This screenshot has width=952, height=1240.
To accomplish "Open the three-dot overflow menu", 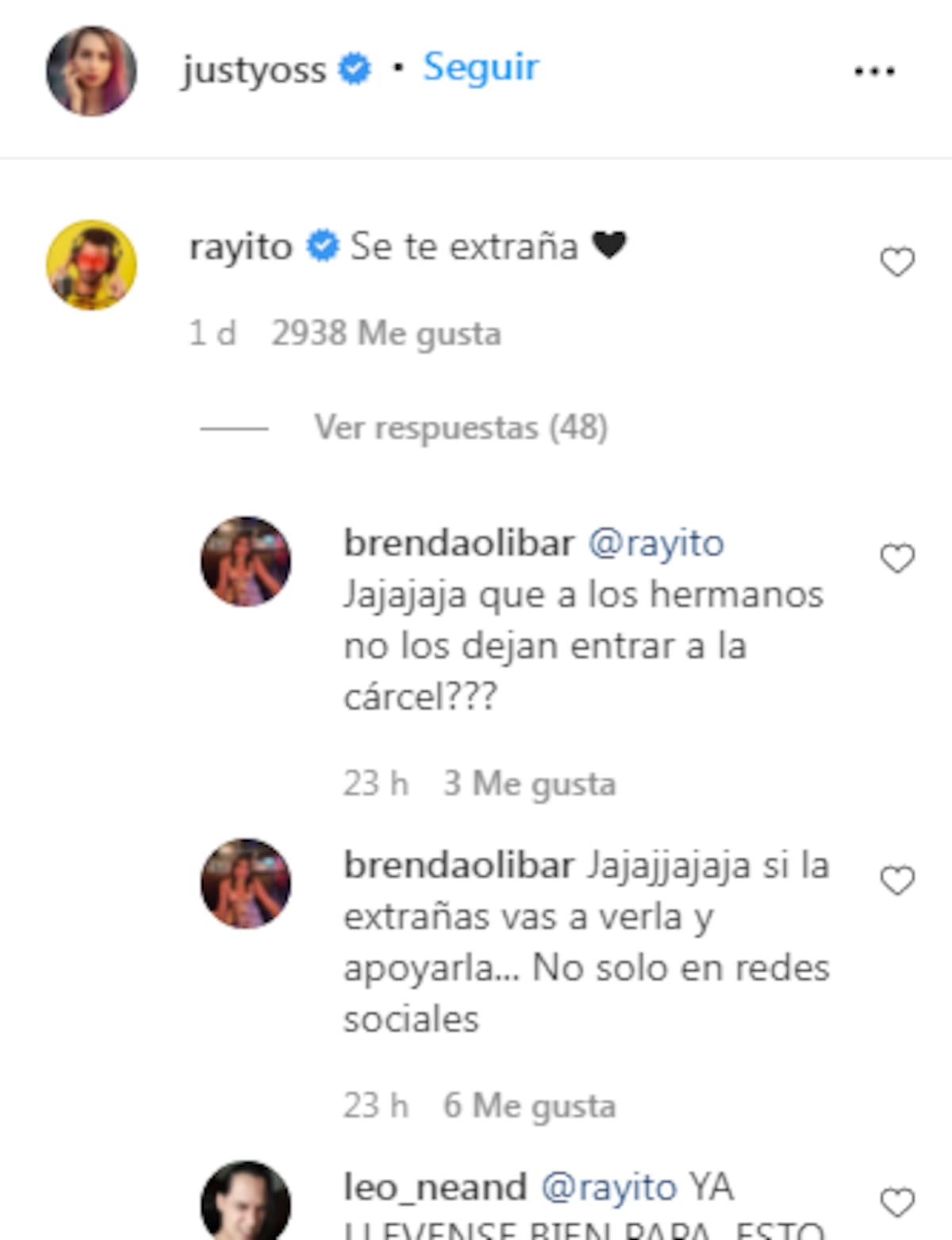I will pos(873,71).
